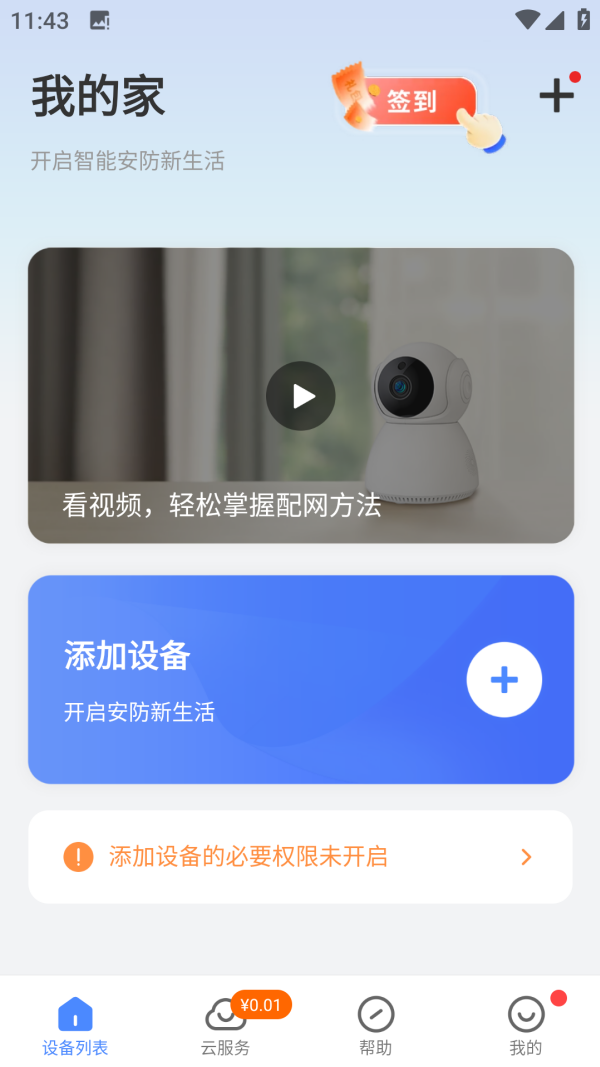
Task: Switch to the 云服务 tab
Action: tap(226, 1025)
